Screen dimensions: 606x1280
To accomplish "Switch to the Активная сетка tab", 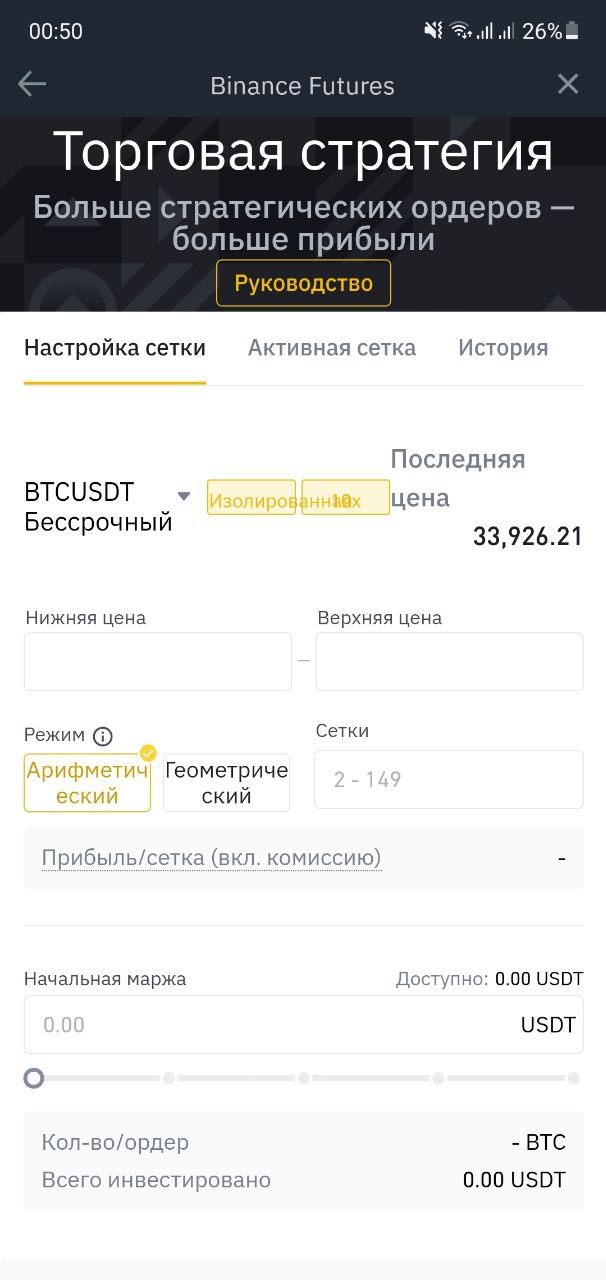I will click(332, 348).
